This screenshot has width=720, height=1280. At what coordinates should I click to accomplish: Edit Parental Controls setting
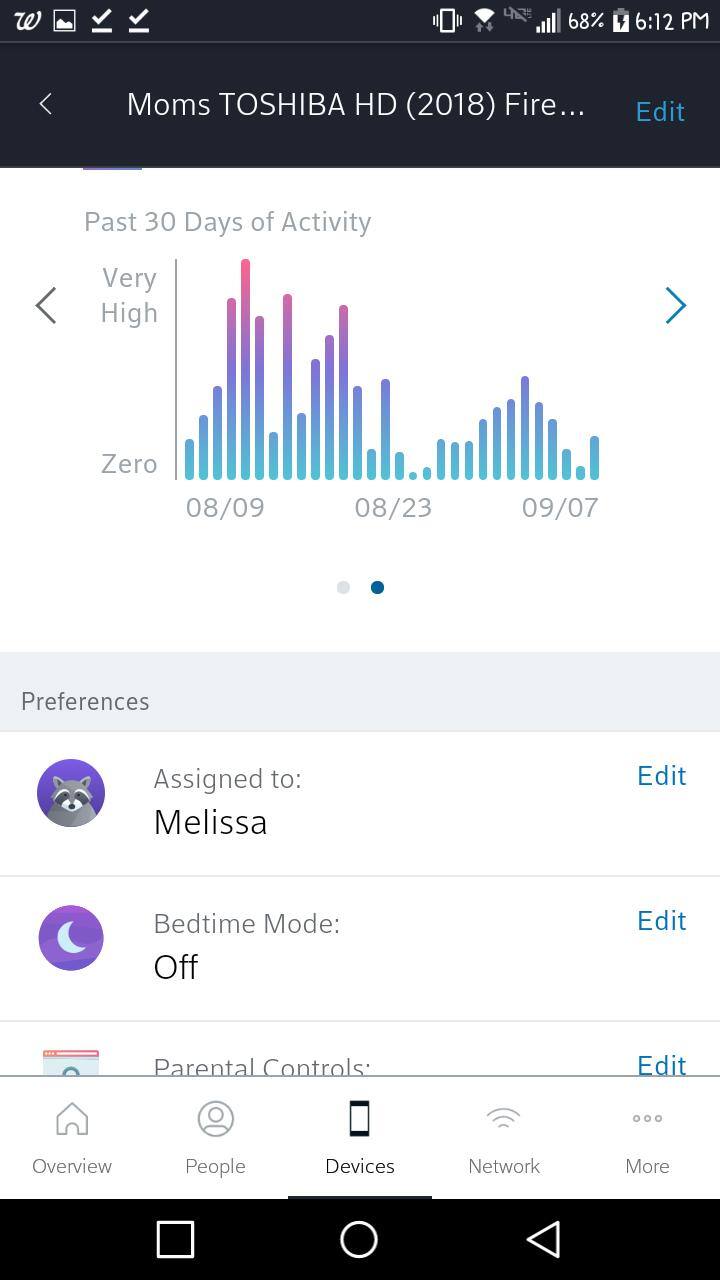(661, 1063)
